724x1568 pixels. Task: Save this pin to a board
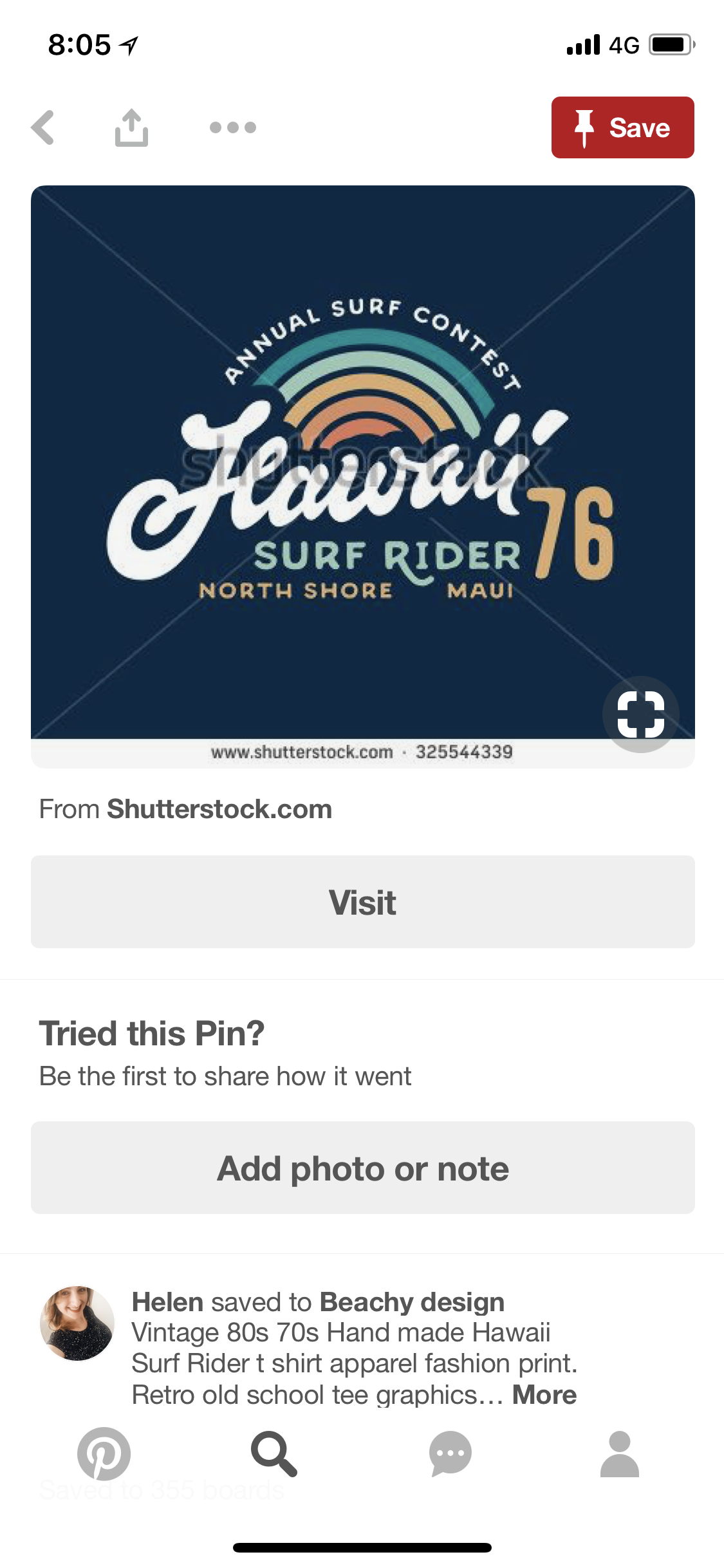(622, 127)
